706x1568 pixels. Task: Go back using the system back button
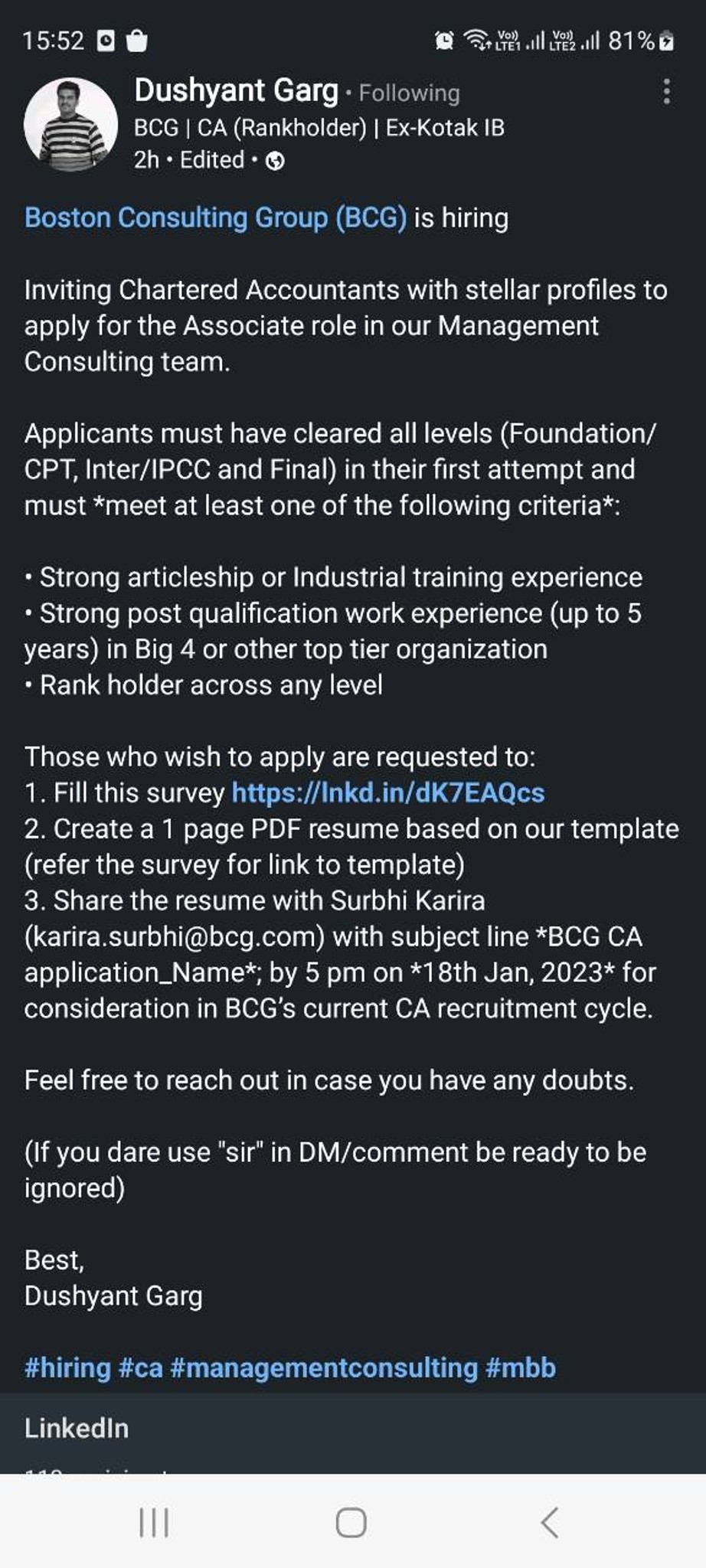pyautogui.click(x=550, y=1522)
